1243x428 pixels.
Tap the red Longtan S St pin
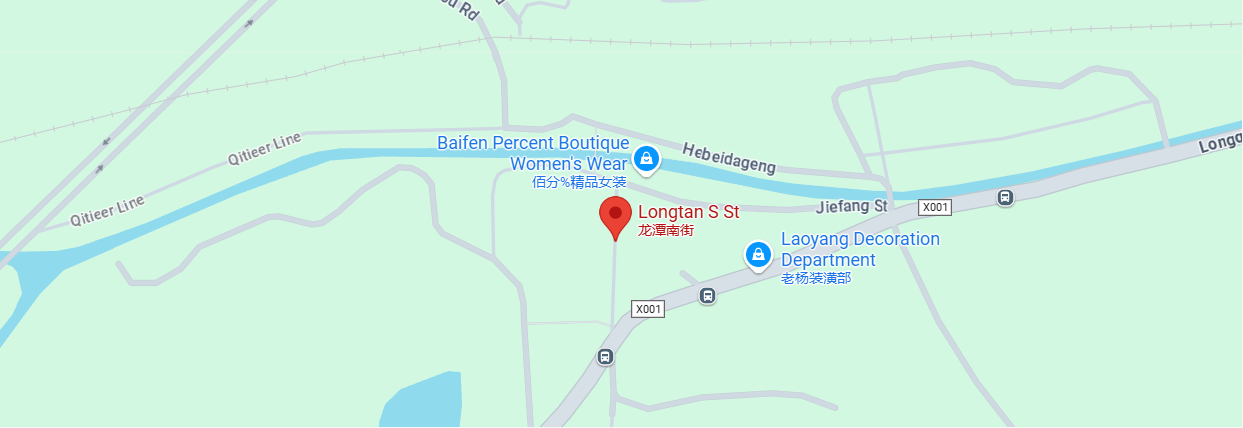(x=614, y=214)
